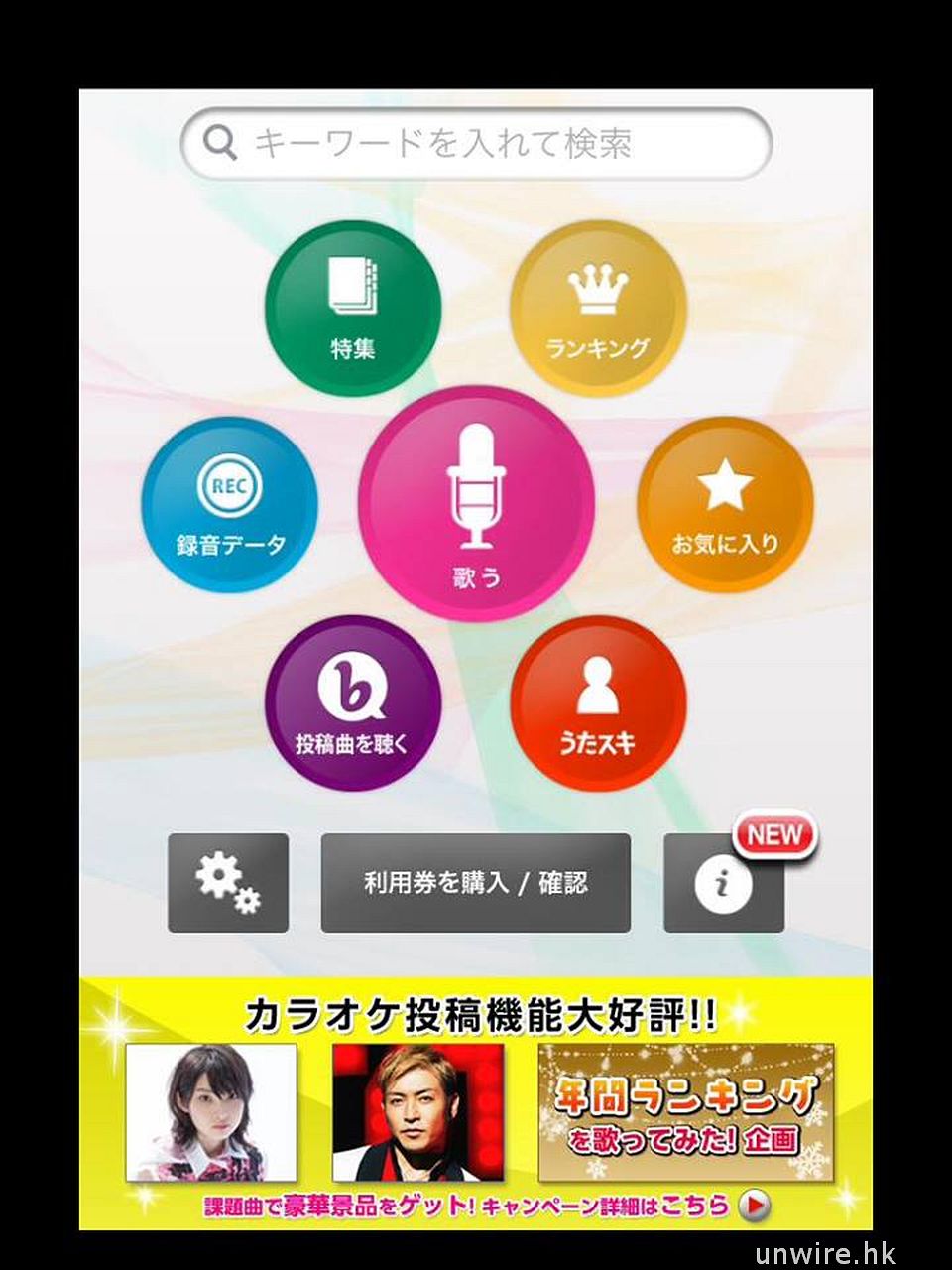
Task: Open the ランキング chart
Action: [598, 309]
